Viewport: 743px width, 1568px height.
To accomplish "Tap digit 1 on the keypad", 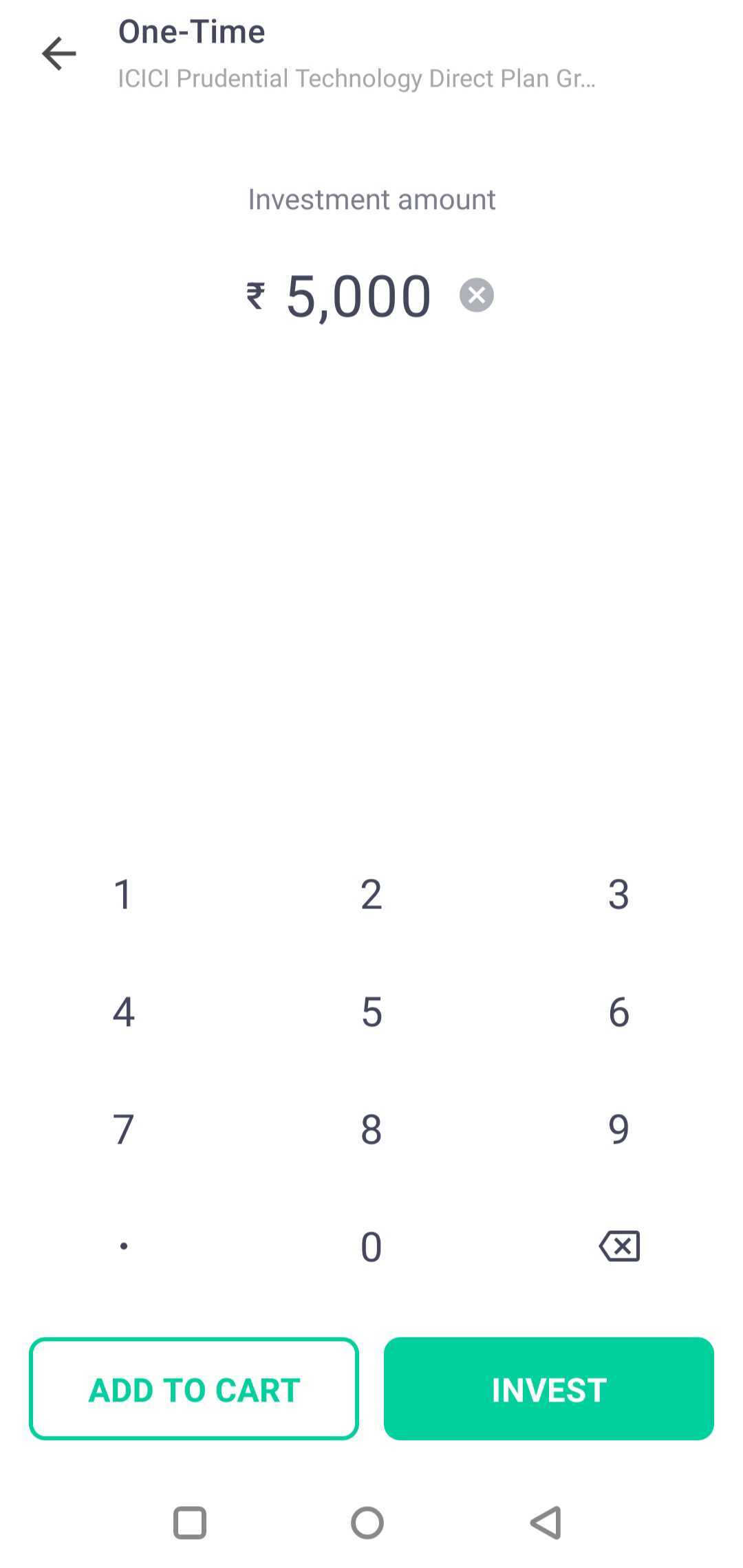I will click(124, 895).
